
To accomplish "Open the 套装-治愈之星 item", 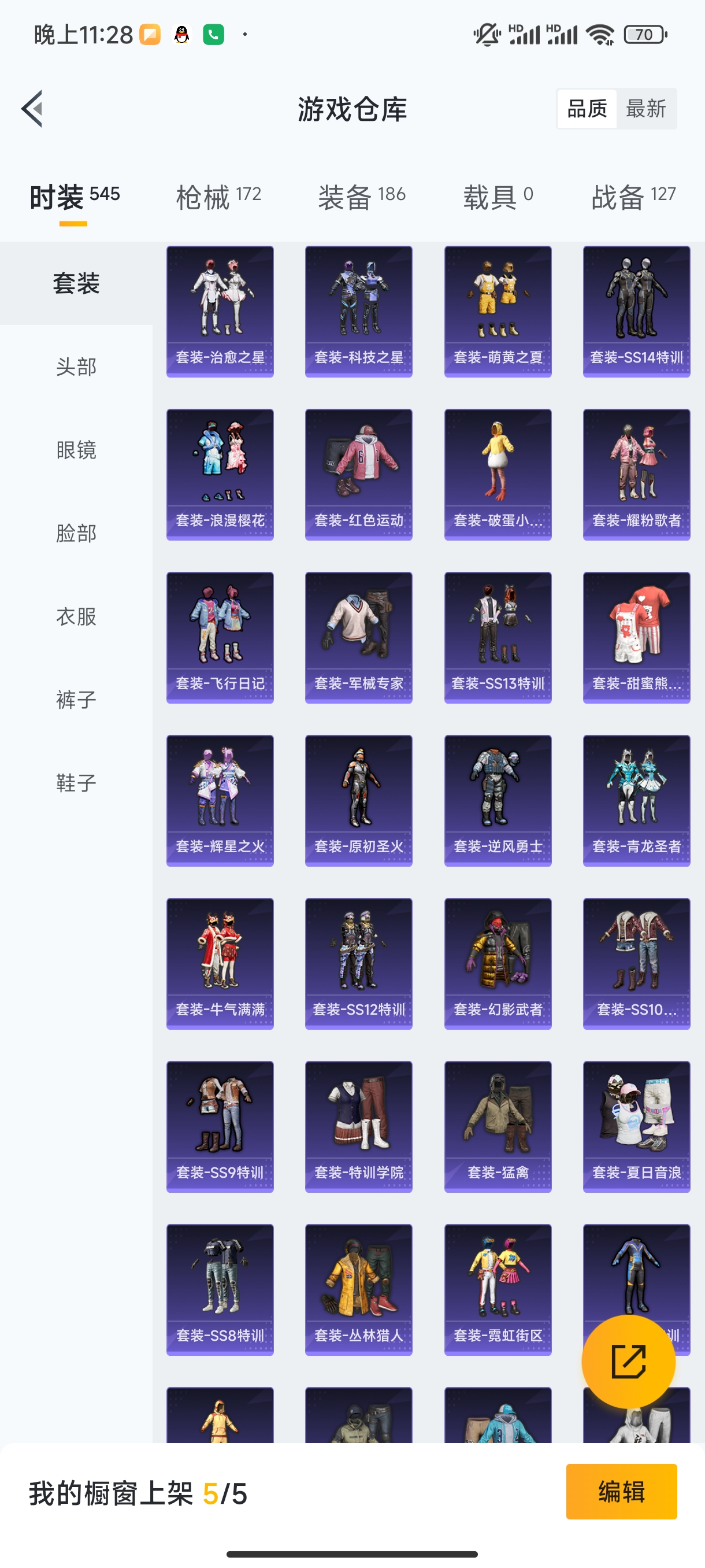I will pos(220,312).
